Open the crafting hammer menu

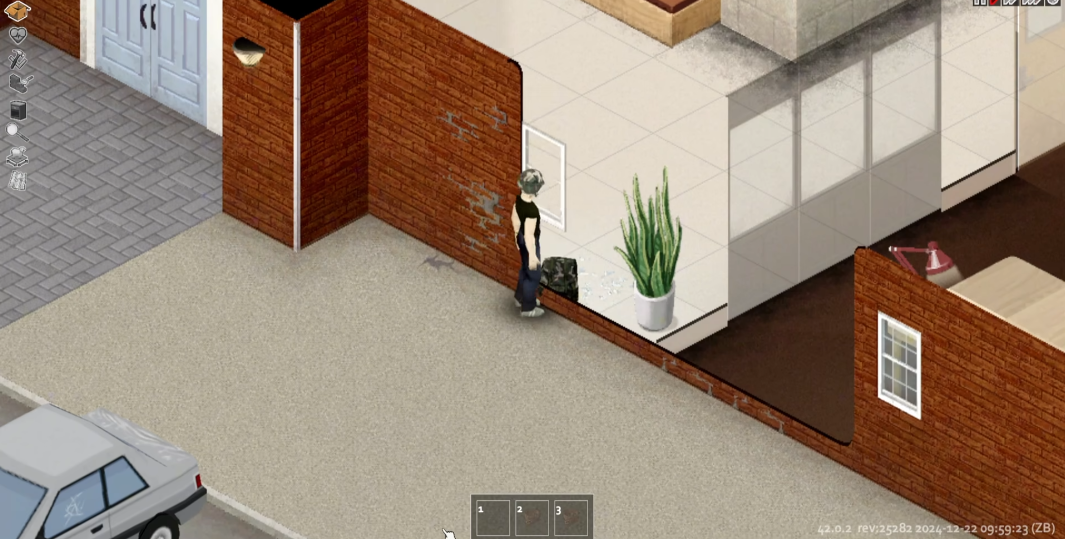point(17,59)
